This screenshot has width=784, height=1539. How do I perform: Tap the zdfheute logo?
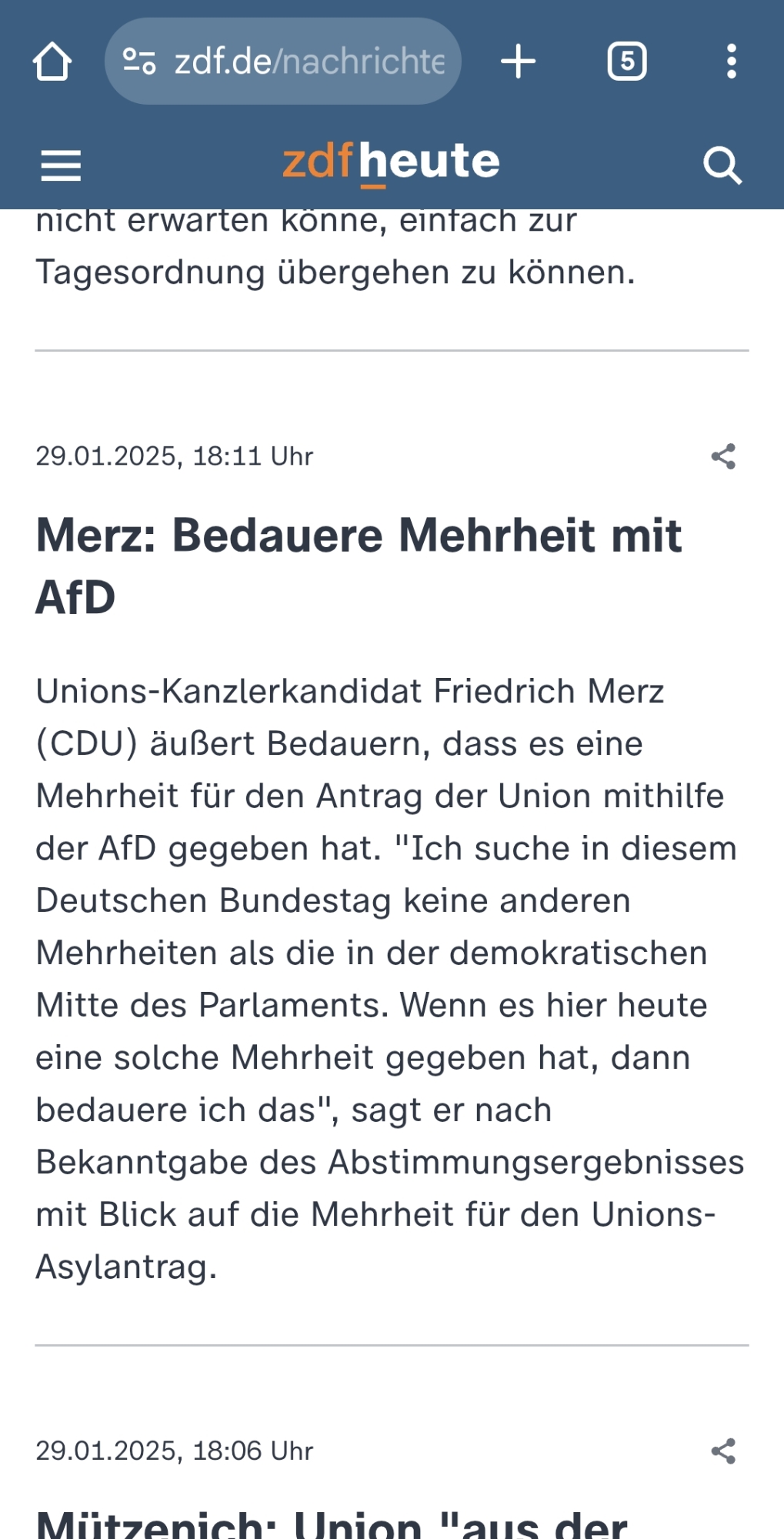tap(391, 162)
